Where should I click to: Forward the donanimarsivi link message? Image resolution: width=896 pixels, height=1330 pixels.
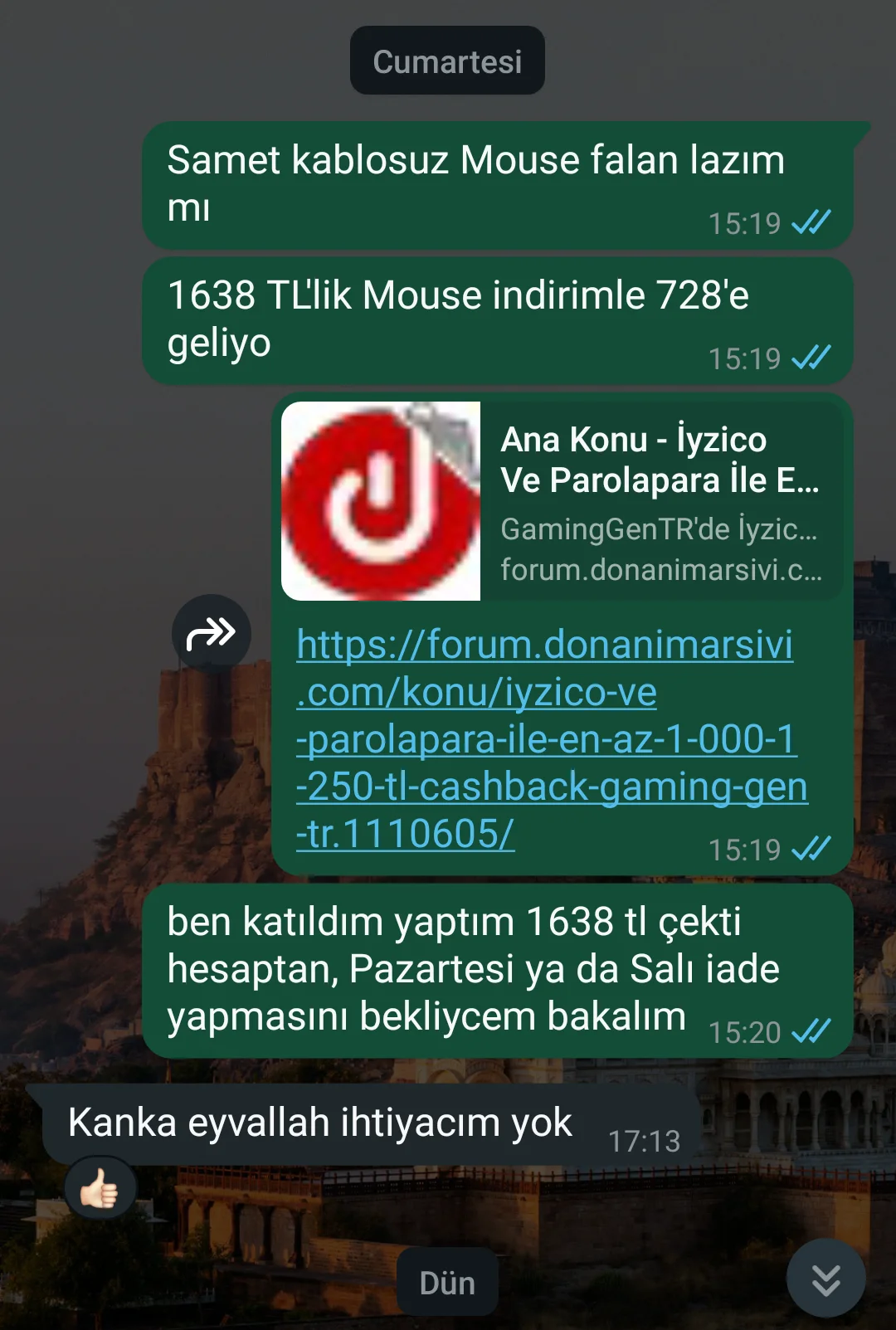click(x=211, y=634)
